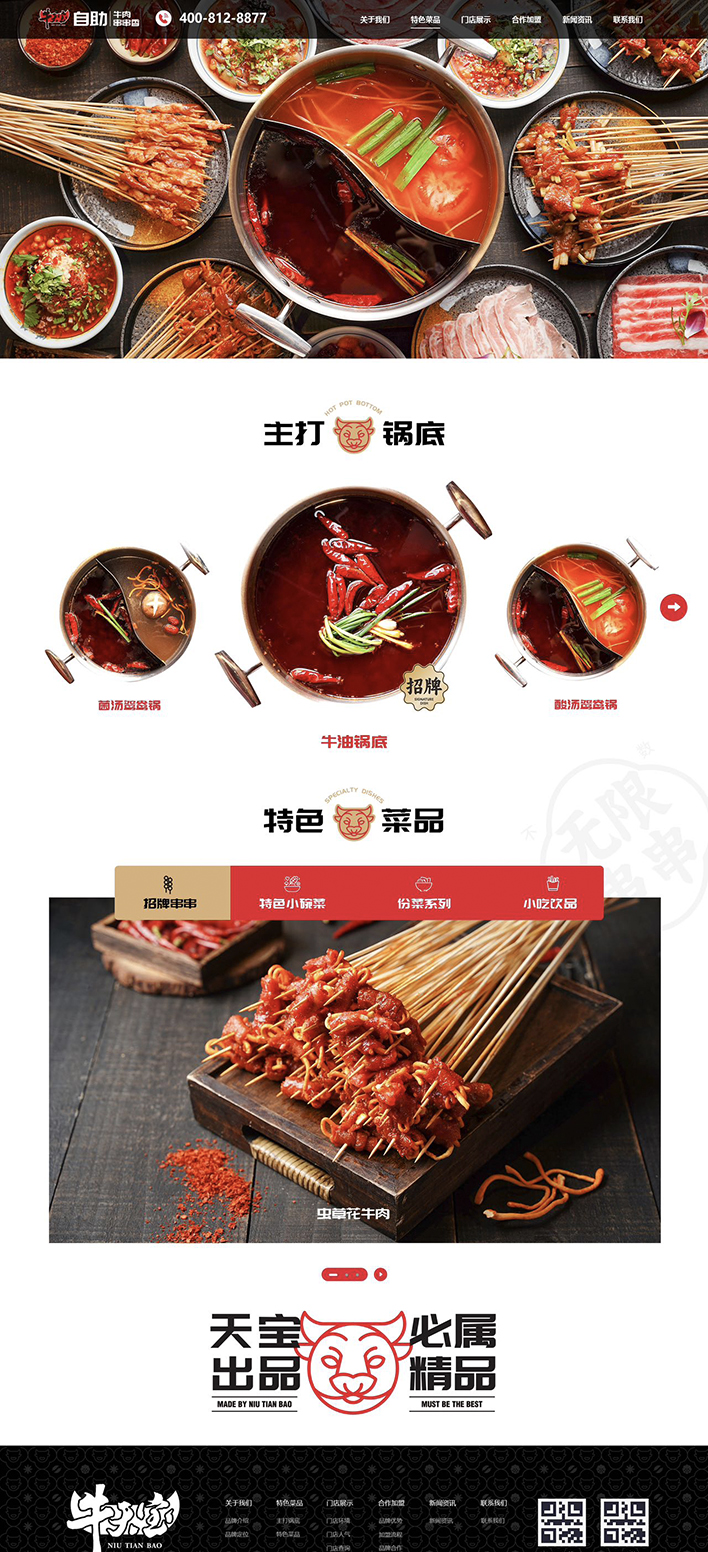Switch to the 招牌串串 dishes tab
The height and width of the screenshot is (1552, 708).
tap(171, 892)
